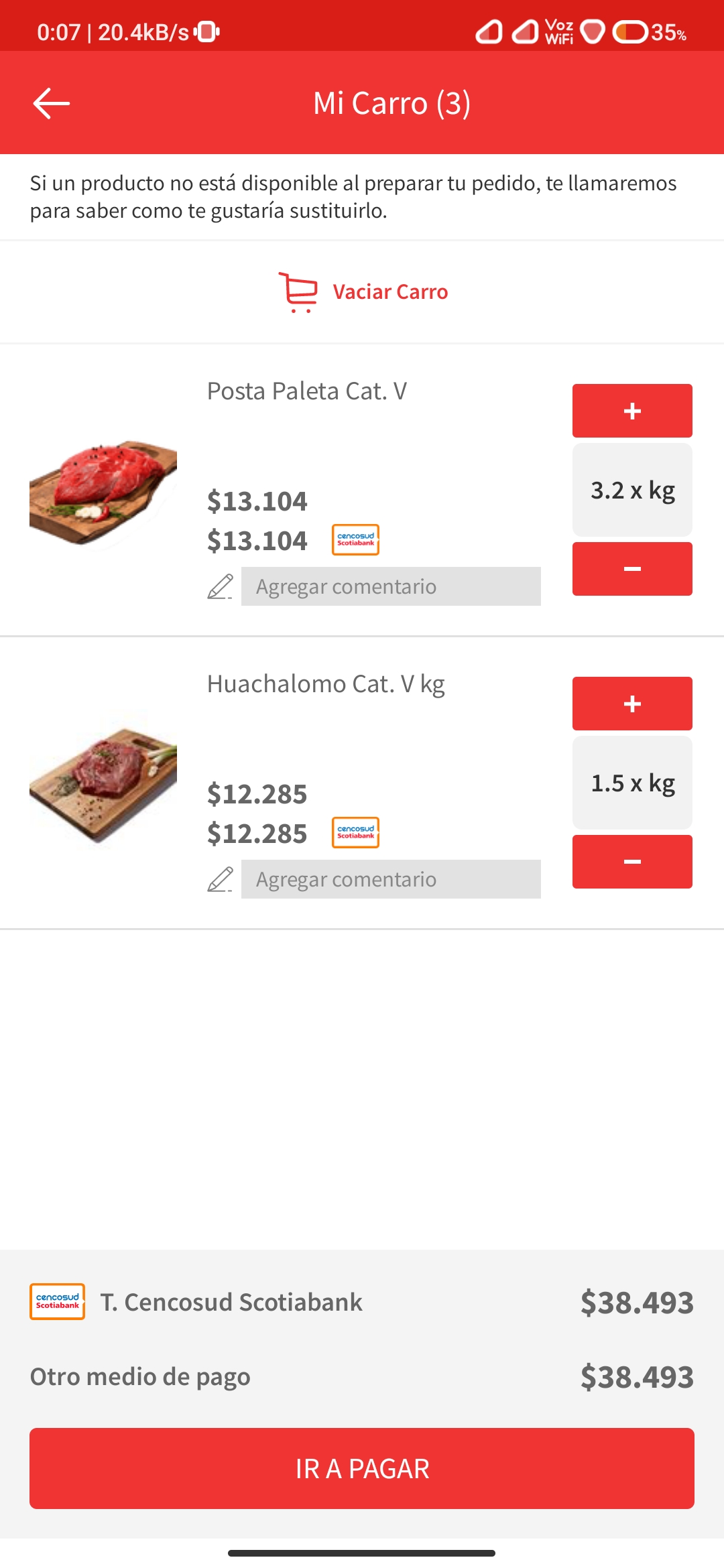Proceed with IR A PAGAR

coord(362,1468)
